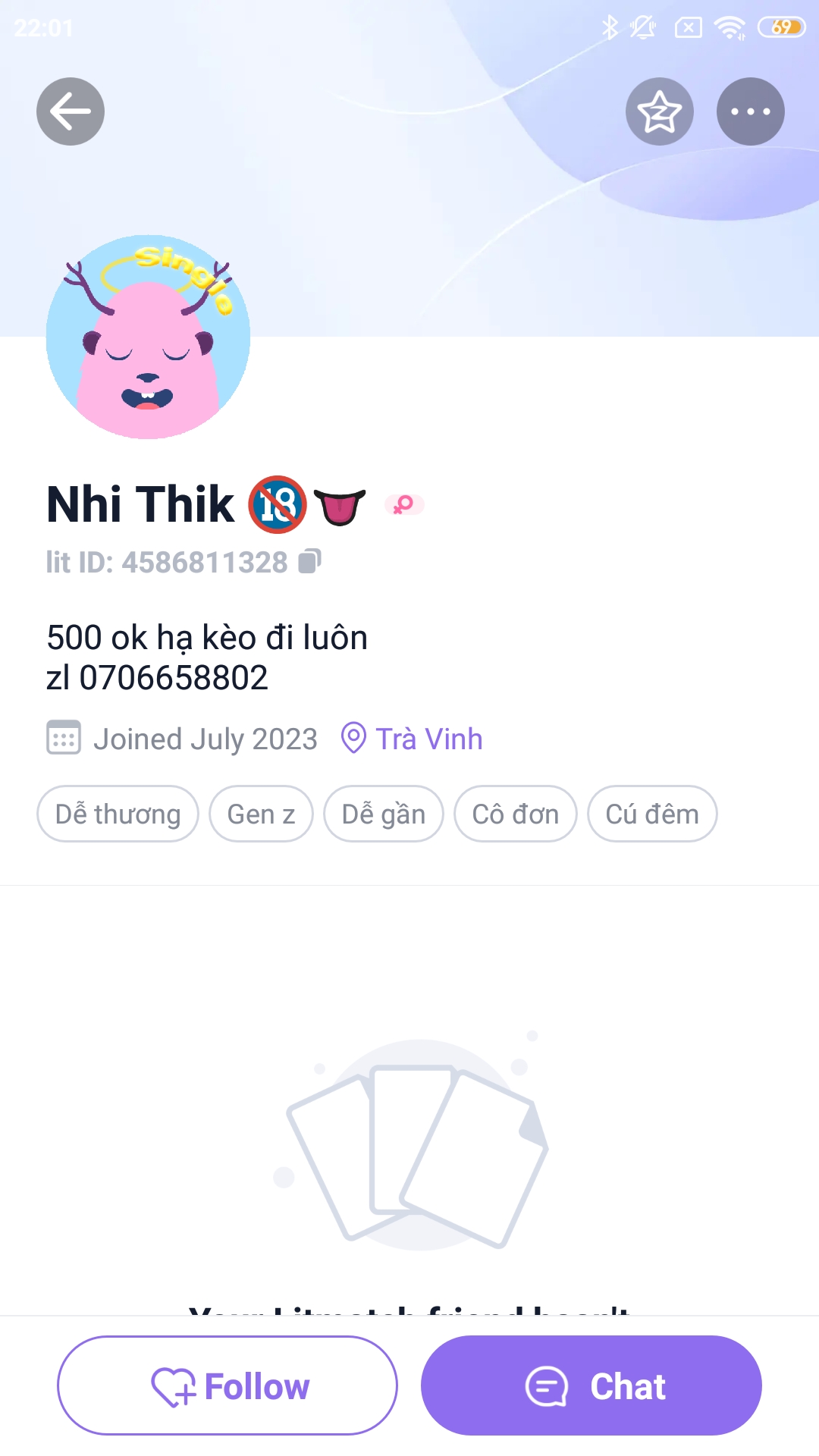Select the Cô đơn tag
This screenshot has height=1456, width=819.
(x=515, y=813)
